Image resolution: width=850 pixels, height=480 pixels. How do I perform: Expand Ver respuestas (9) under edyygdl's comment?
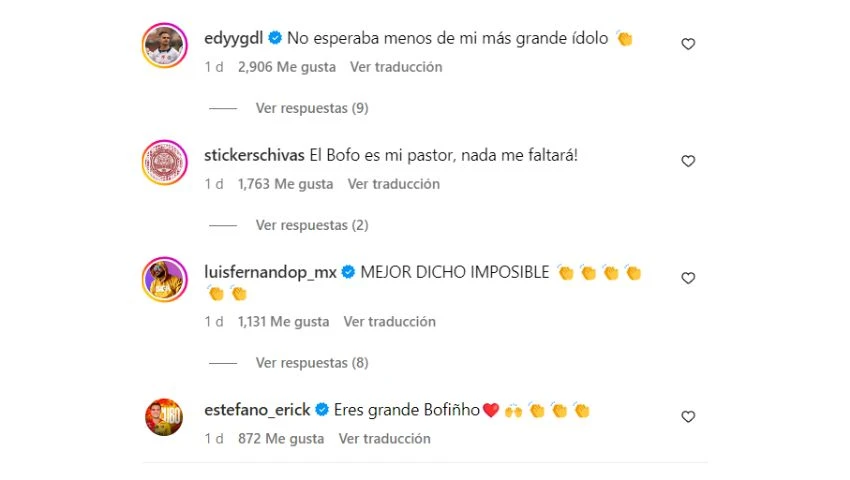pos(312,108)
